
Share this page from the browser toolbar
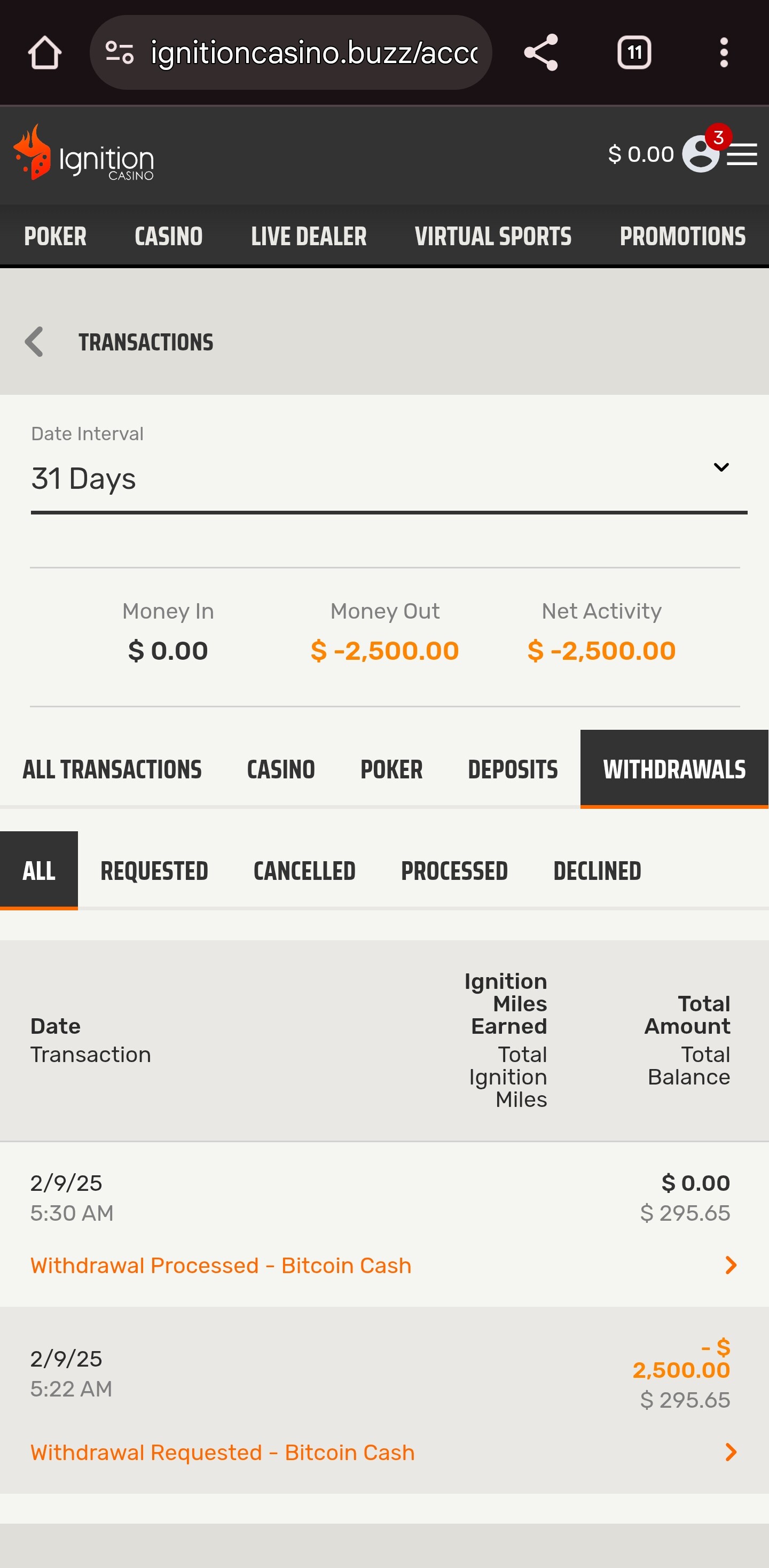(541, 52)
